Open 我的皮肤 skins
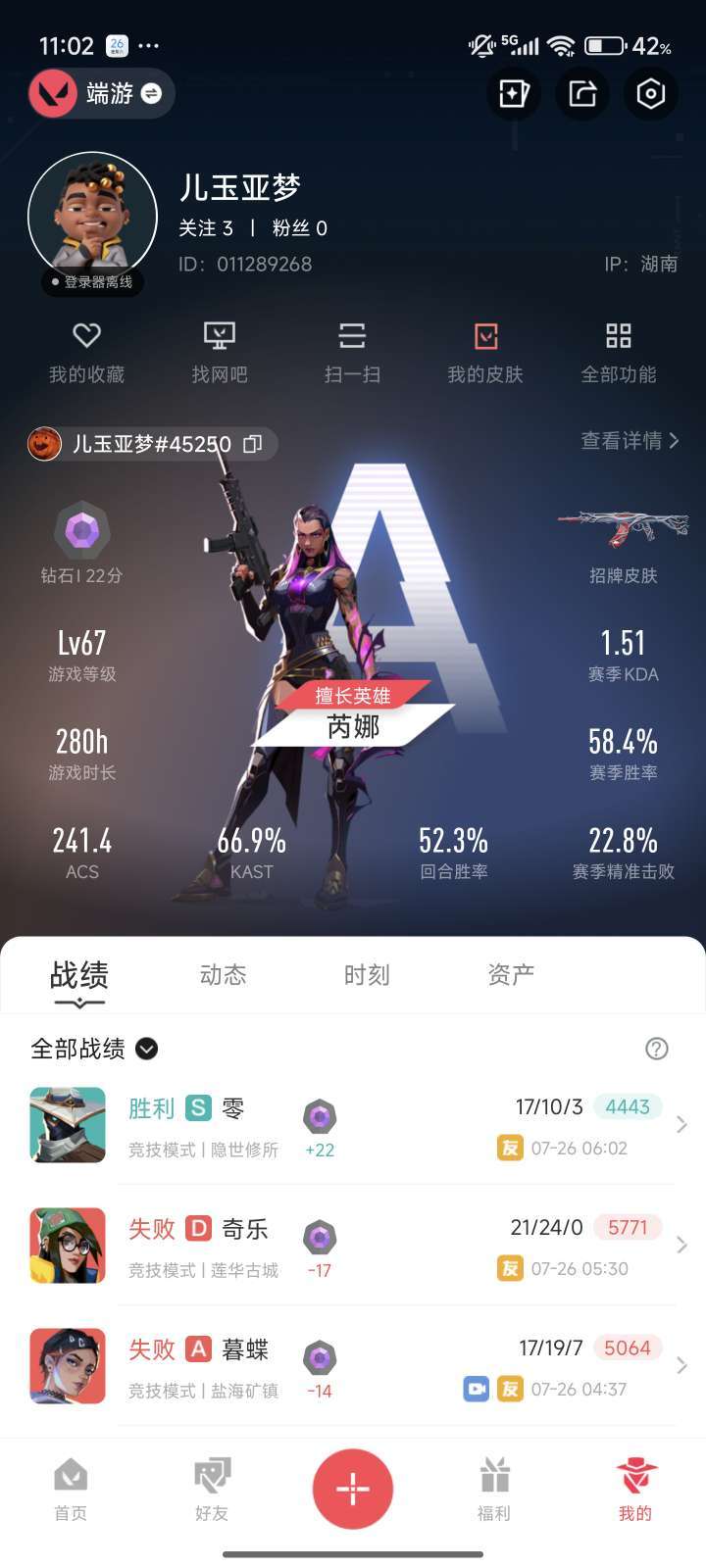The width and height of the screenshot is (706, 1568). pos(485,353)
